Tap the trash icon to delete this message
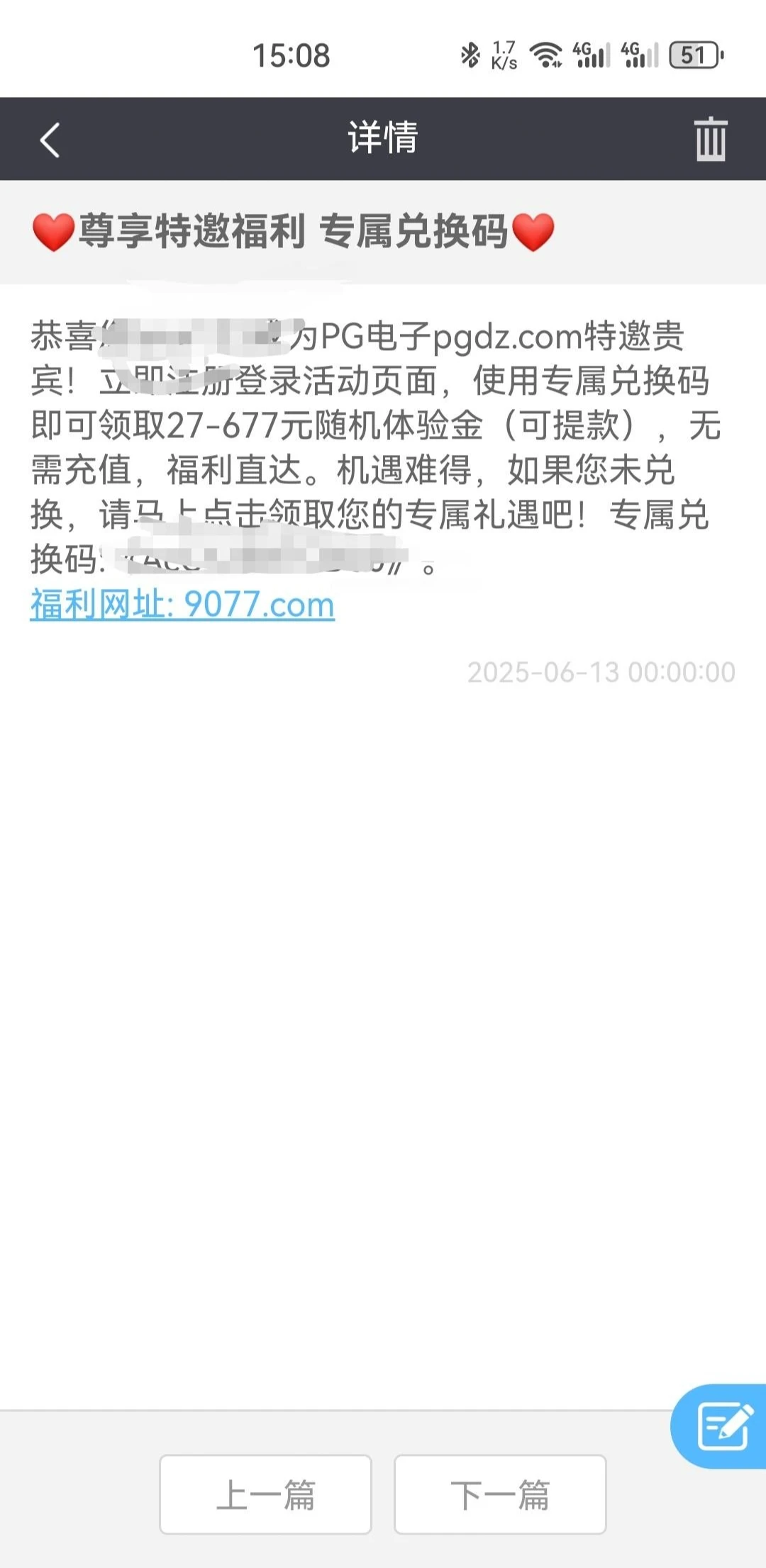 712,139
